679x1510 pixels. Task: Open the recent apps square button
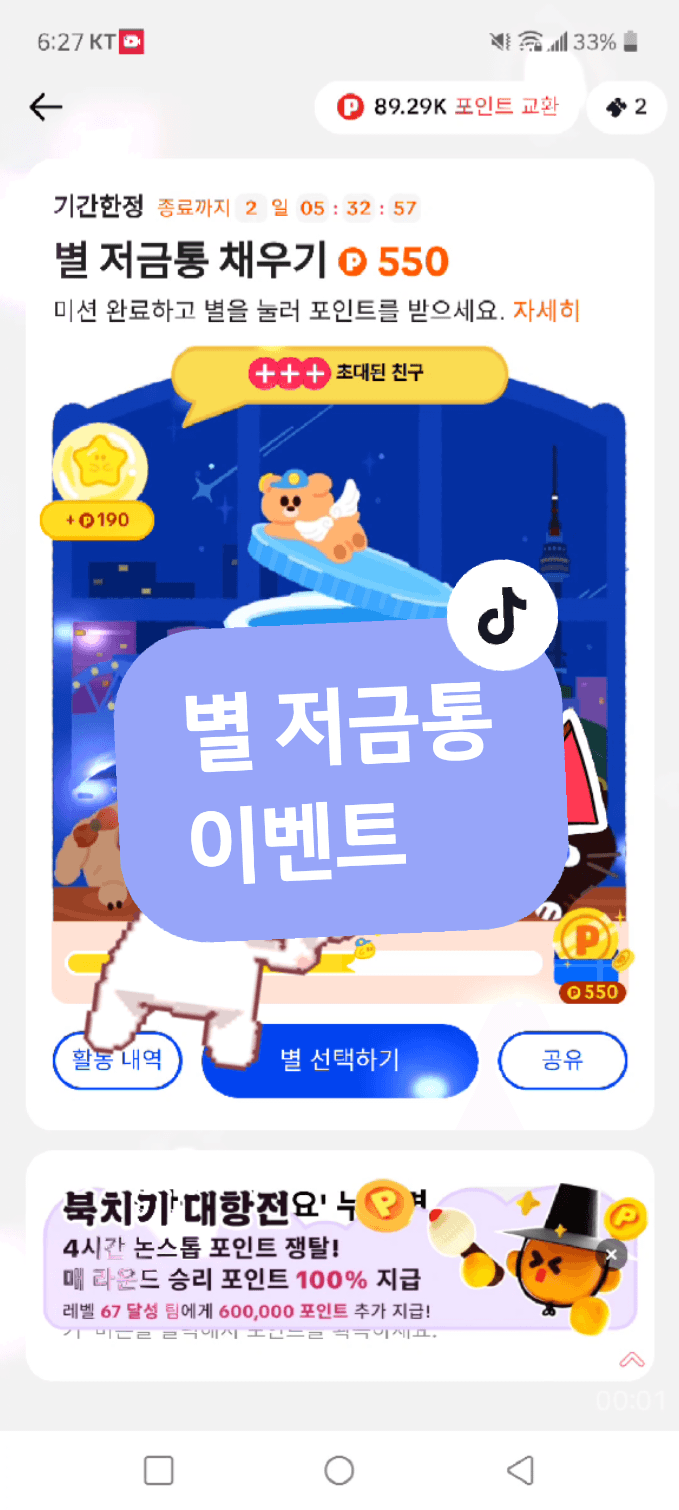159,1470
